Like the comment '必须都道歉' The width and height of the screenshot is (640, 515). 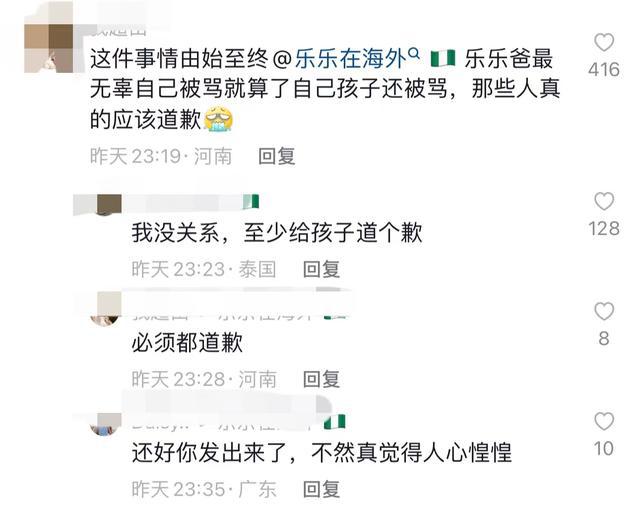(604, 311)
